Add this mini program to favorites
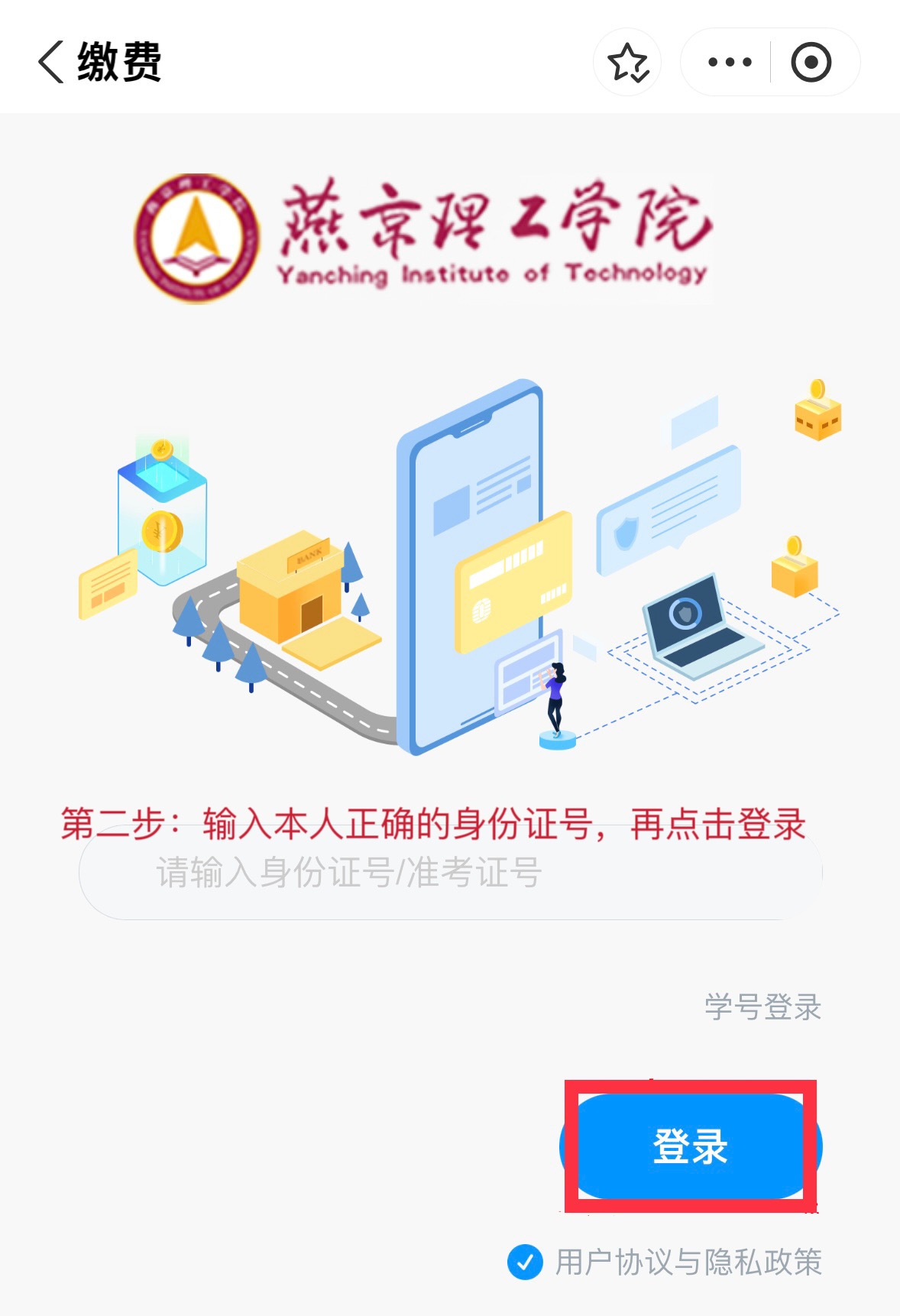The image size is (900, 1316). click(627, 62)
